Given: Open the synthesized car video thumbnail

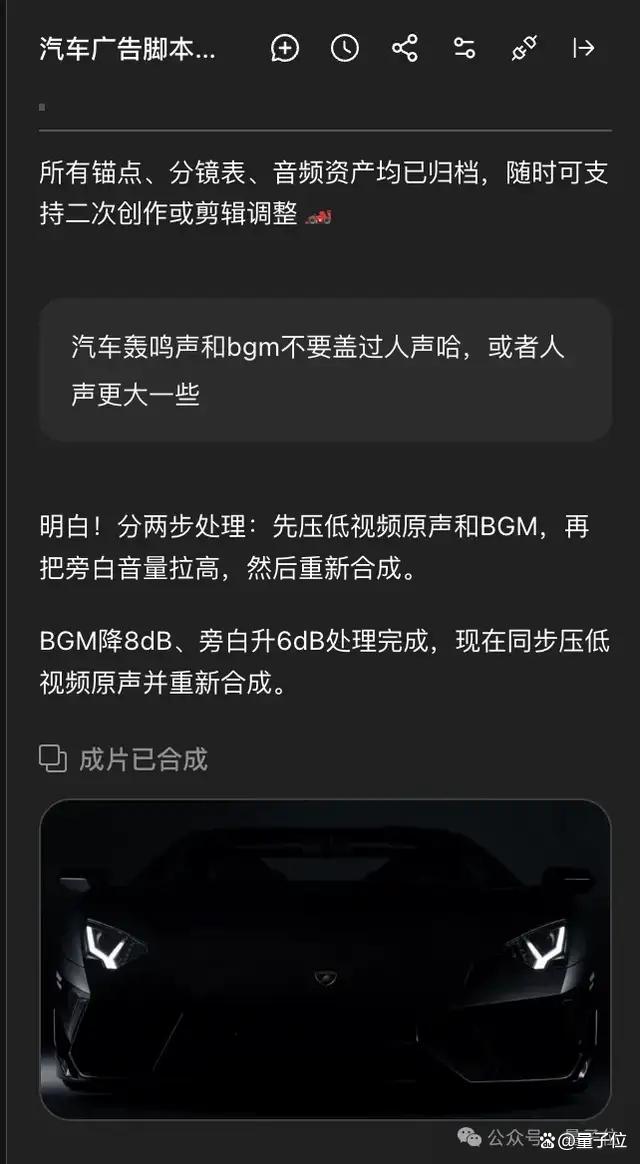Looking at the screenshot, I should point(325,959).
